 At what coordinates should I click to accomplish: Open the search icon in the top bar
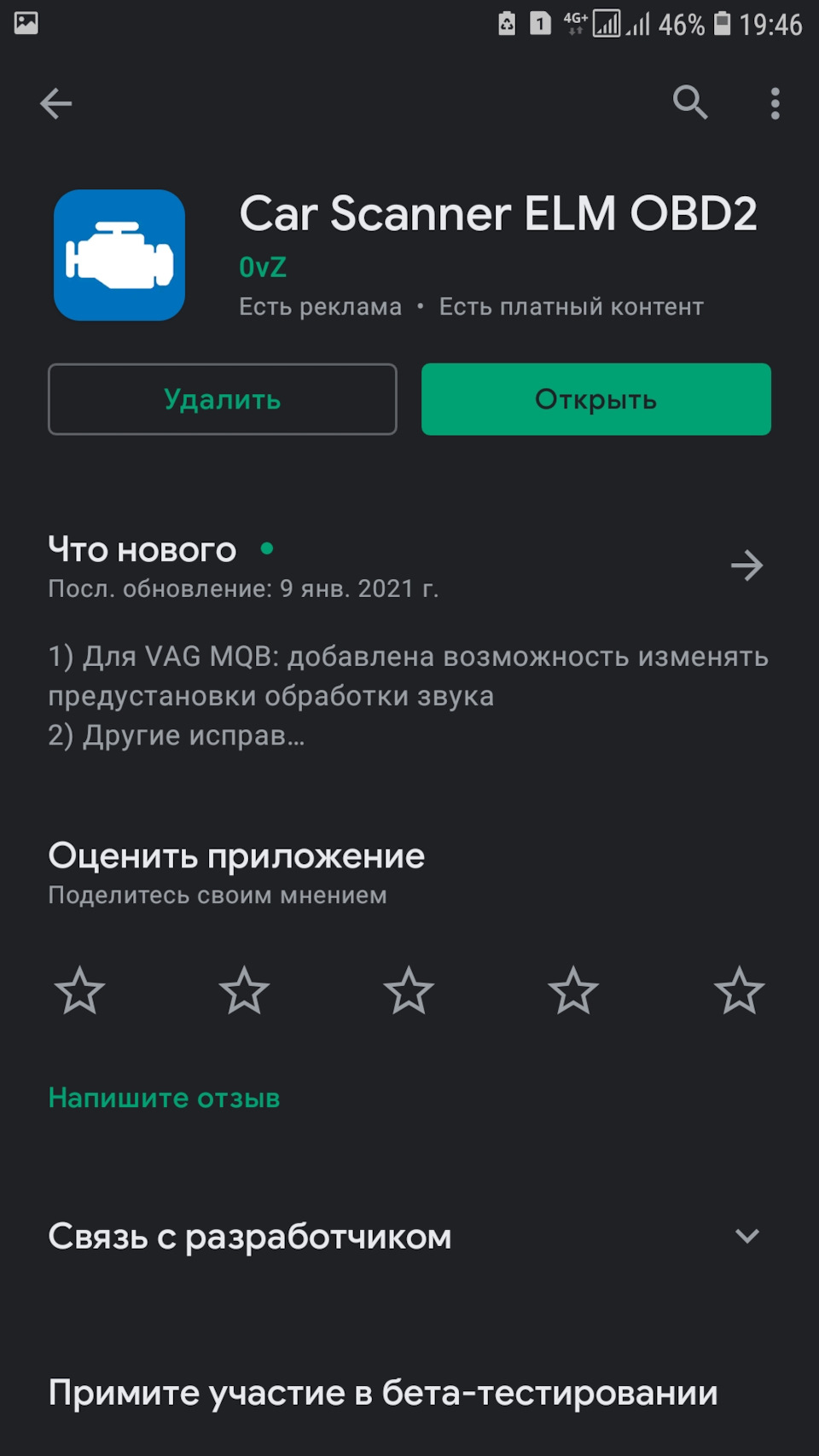[x=689, y=102]
